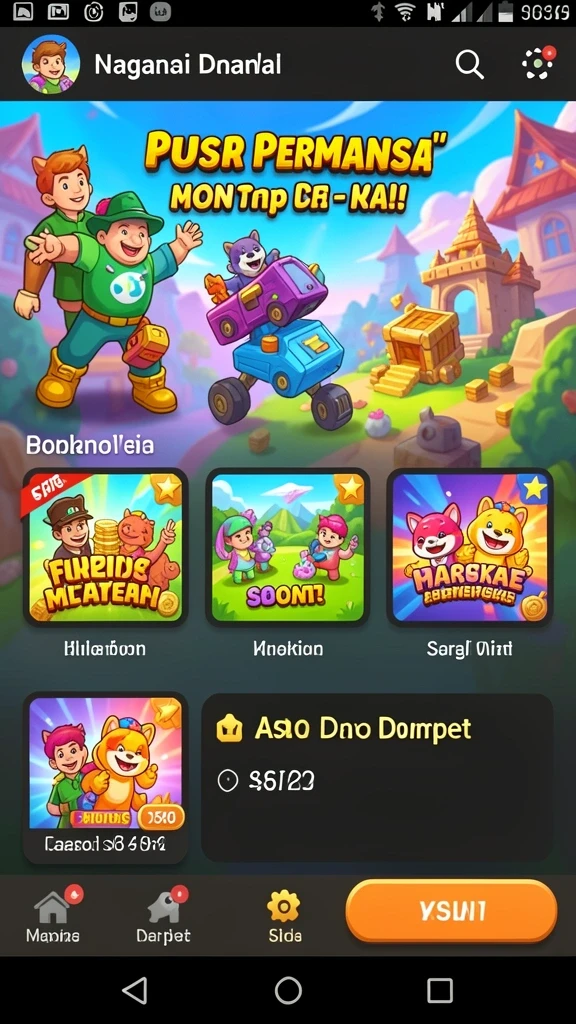
Task: Open the profile avatar next to Naganai Dnanial
Action: [x=51, y=64]
